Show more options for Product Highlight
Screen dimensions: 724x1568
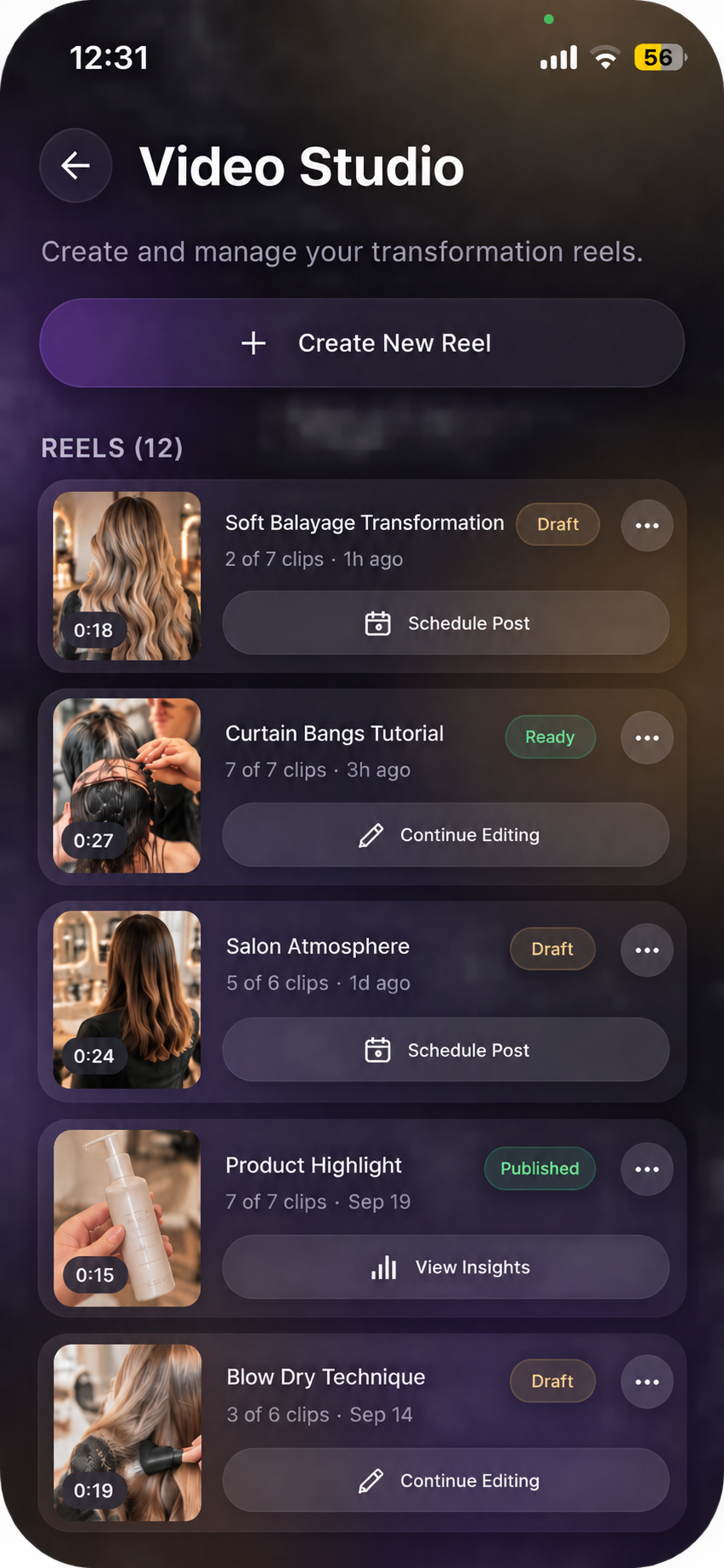pyautogui.click(x=647, y=1169)
